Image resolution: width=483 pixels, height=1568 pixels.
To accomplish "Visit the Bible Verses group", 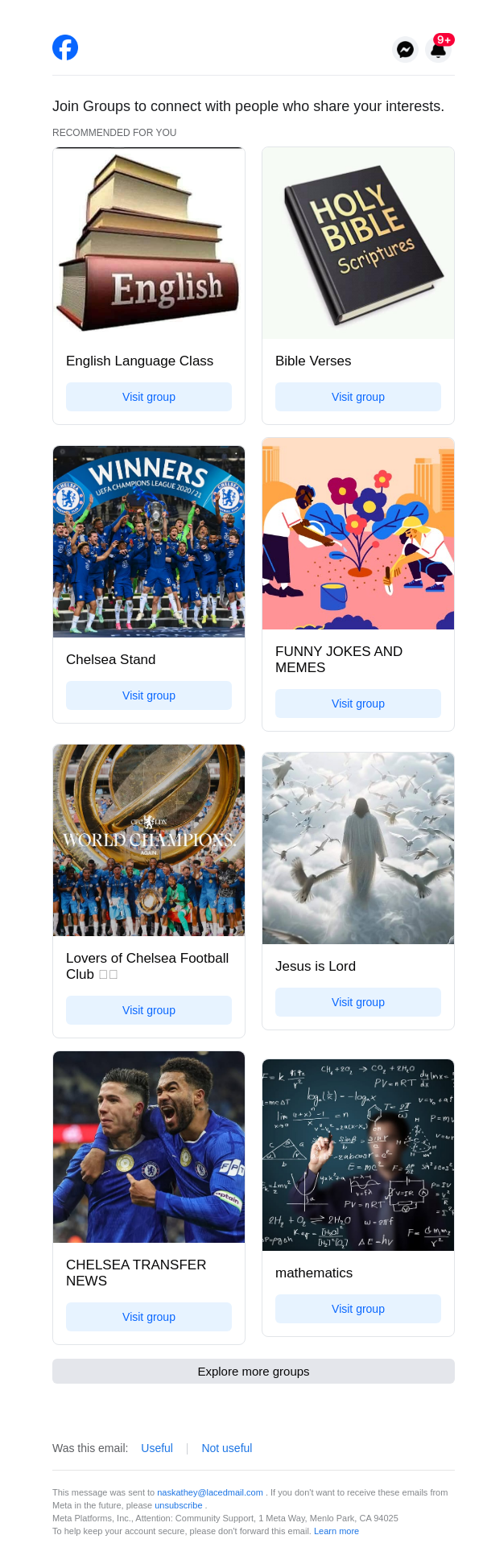I will pos(358,397).
